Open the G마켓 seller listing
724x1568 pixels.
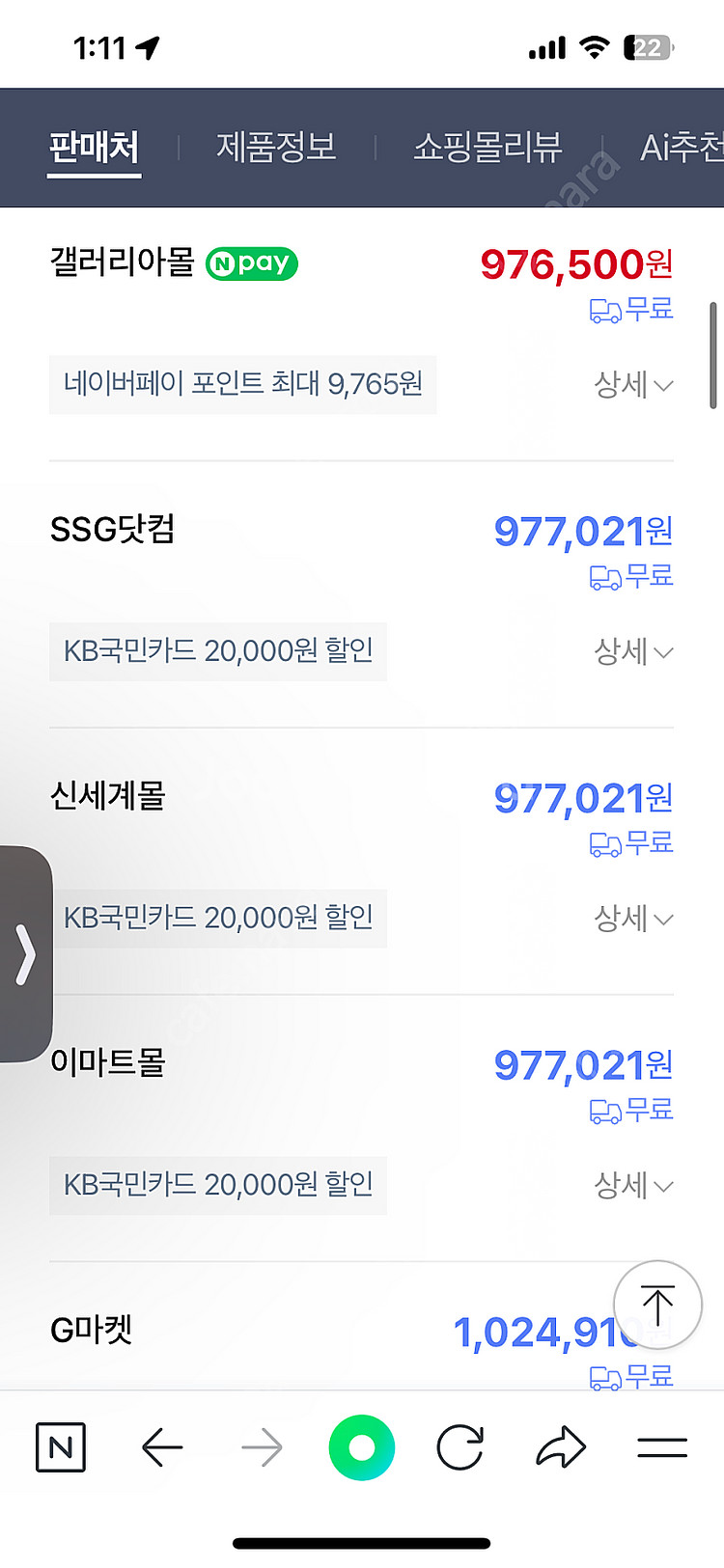coord(92,1330)
